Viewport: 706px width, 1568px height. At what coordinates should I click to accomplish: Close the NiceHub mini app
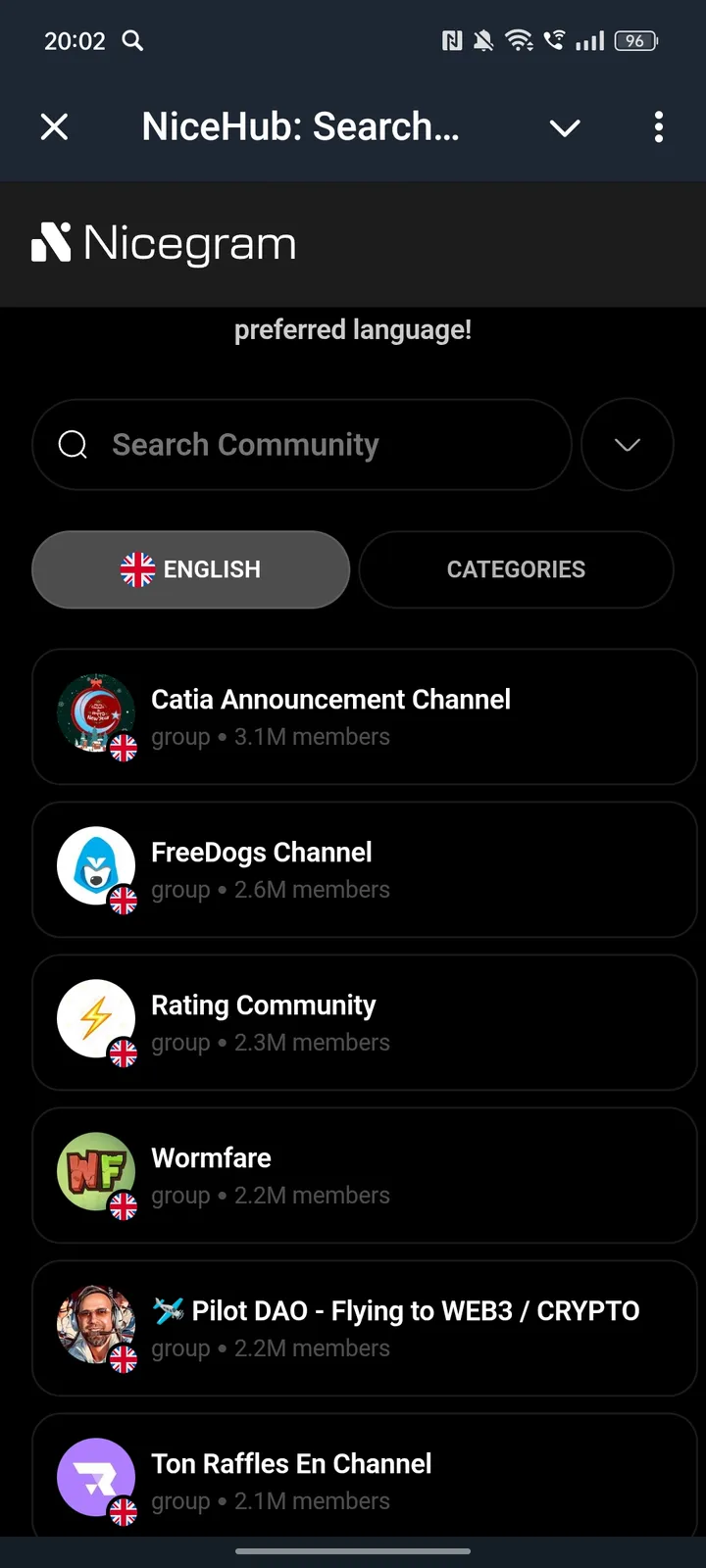click(x=55, y=126)
